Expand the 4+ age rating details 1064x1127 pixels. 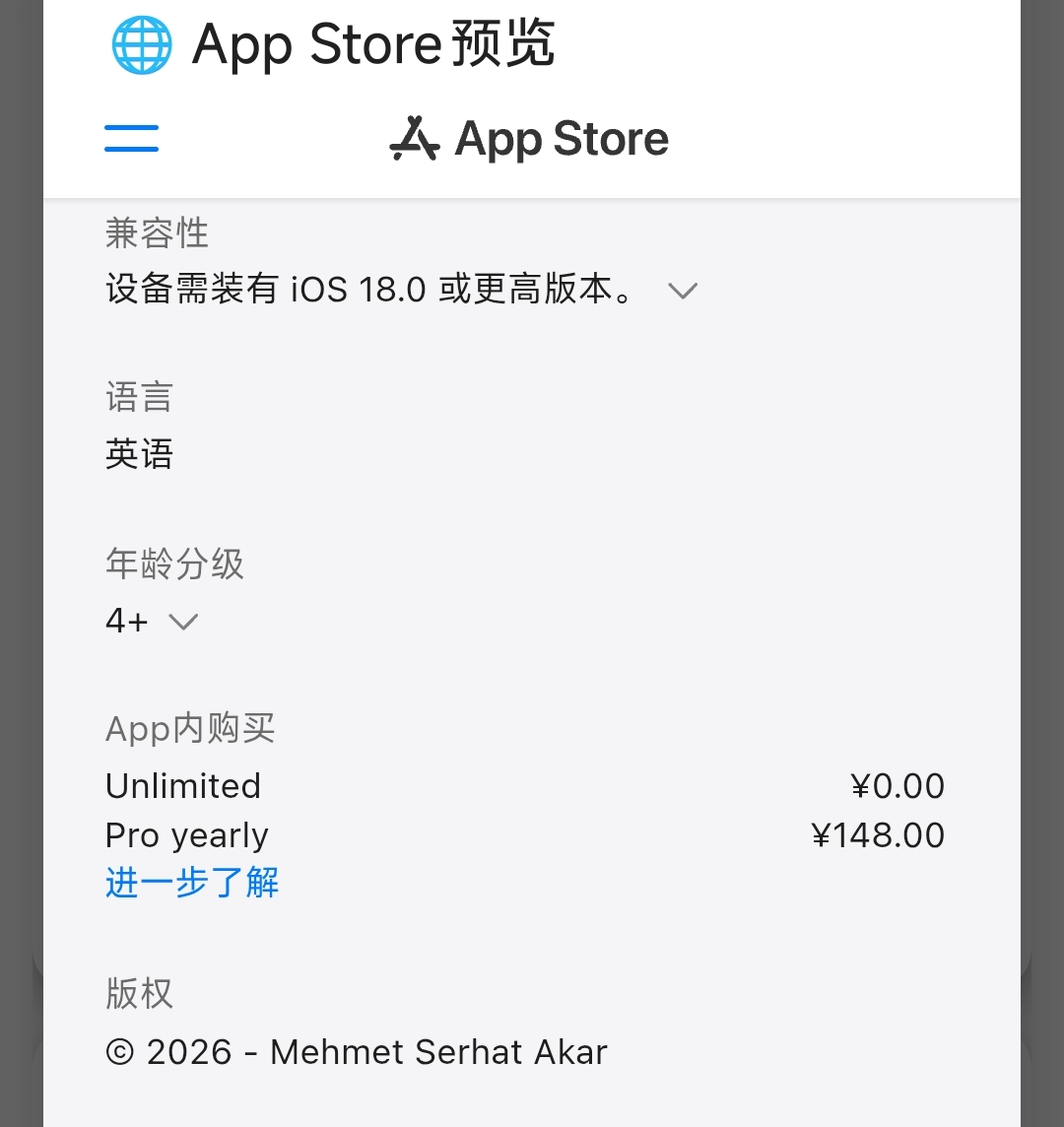pos(152,621)
